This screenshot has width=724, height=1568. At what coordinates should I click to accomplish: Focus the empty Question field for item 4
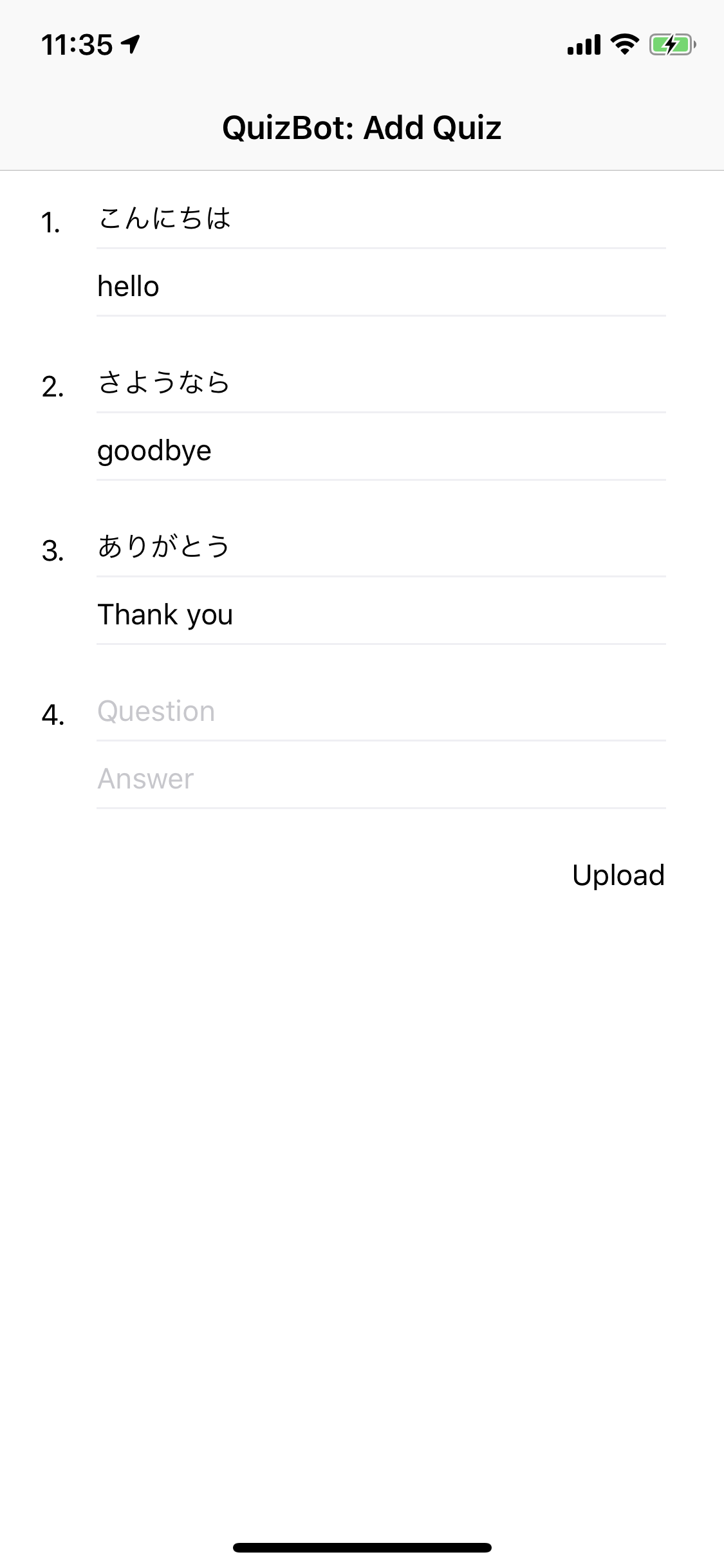(380, 711)
